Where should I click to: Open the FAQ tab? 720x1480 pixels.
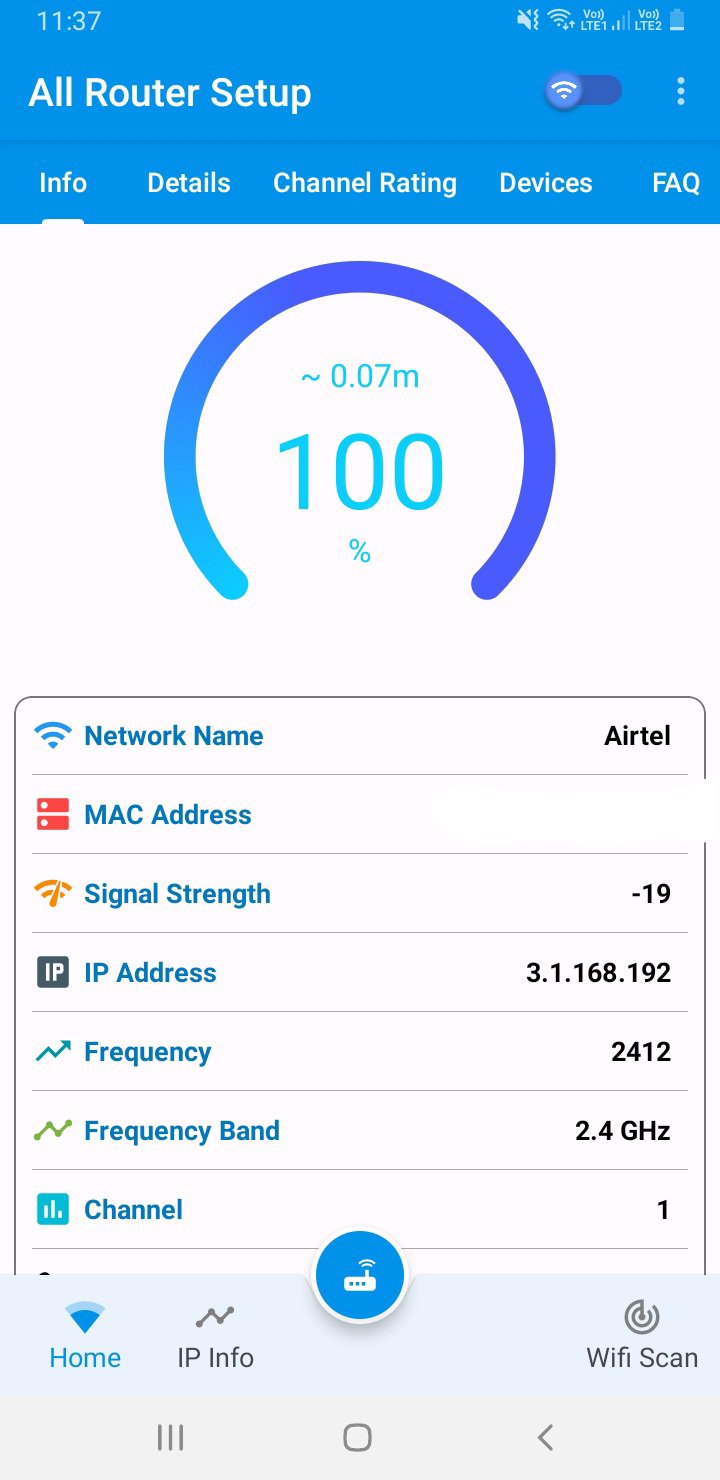pos(676,183)
